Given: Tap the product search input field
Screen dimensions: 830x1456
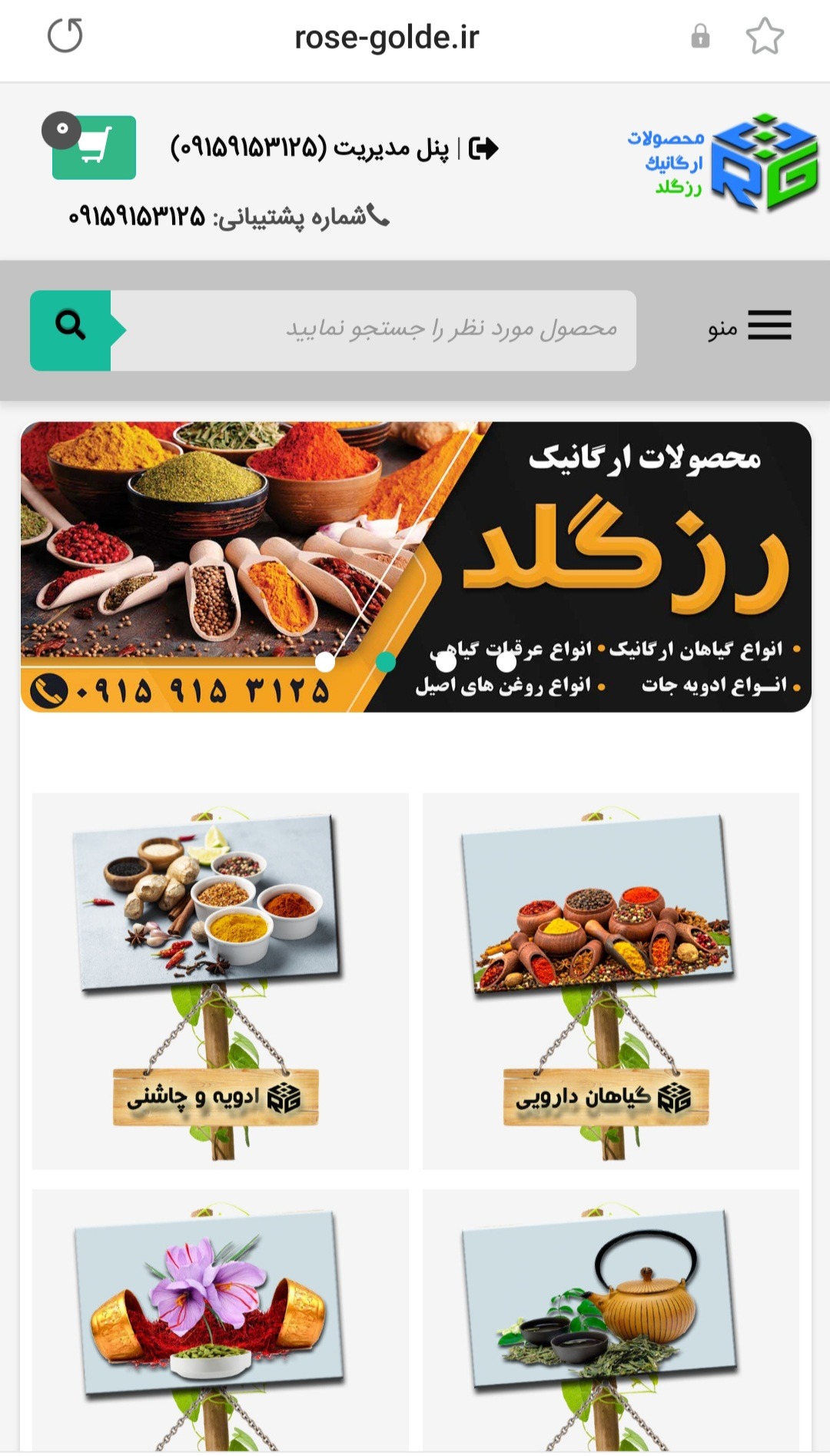Looking at the screenshot, I should (384, 326).
